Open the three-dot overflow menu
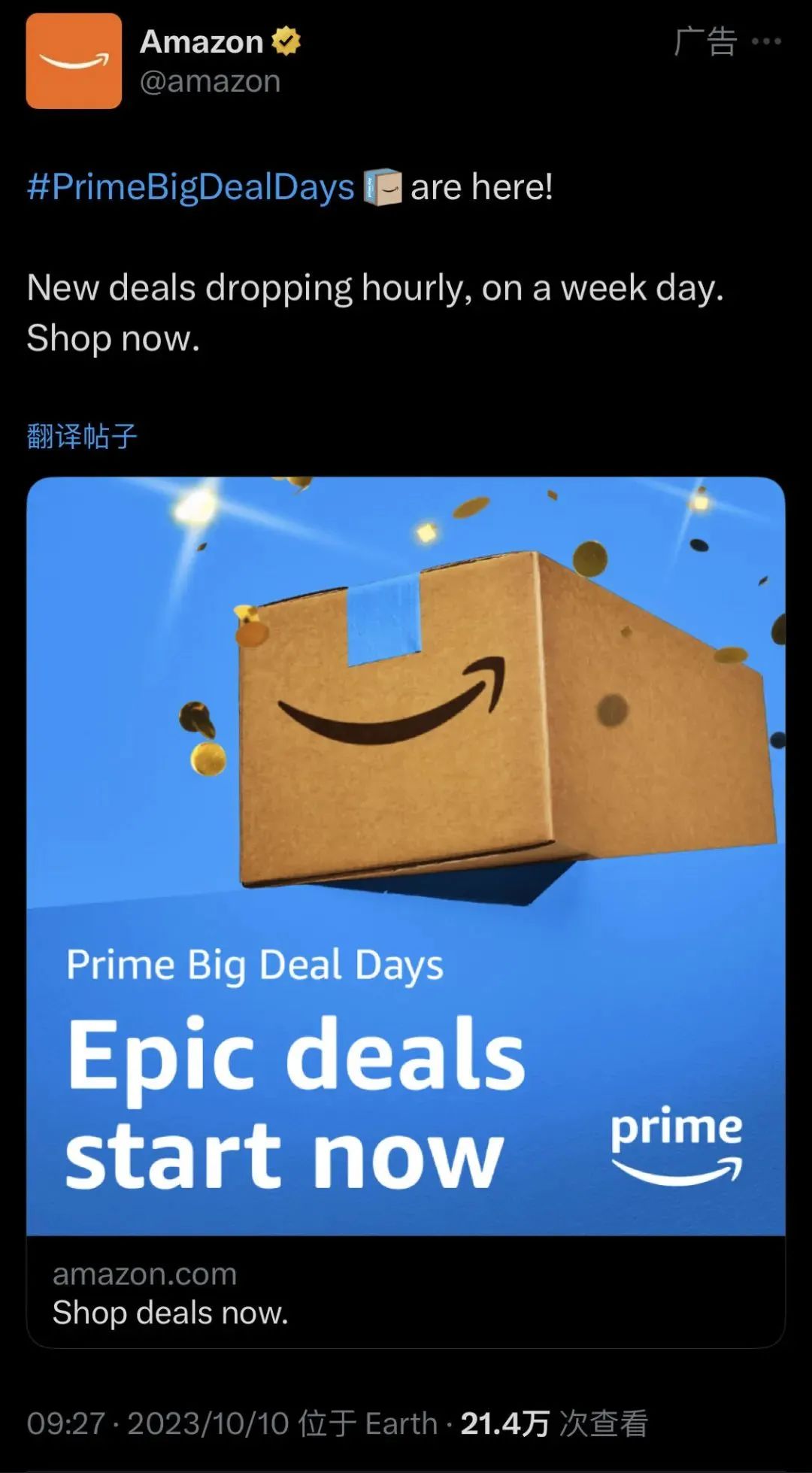The height and width of the screenshot is (1473, 812). coord(766,41)
